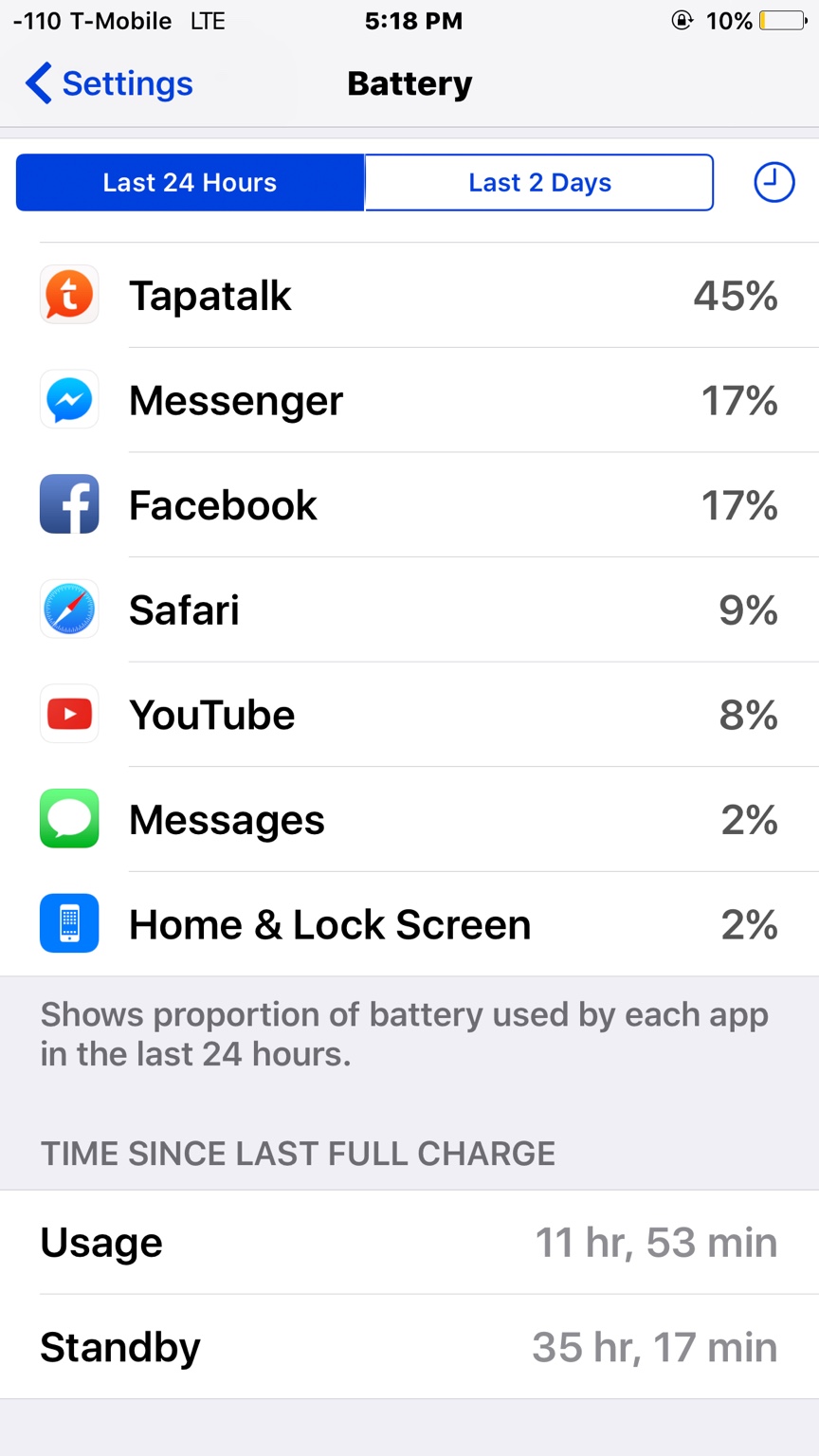Image resolution: width=819 pixels, height=1456 pixels.
Task: Tap the YouTube battery usage row
Action: (409, 715)
